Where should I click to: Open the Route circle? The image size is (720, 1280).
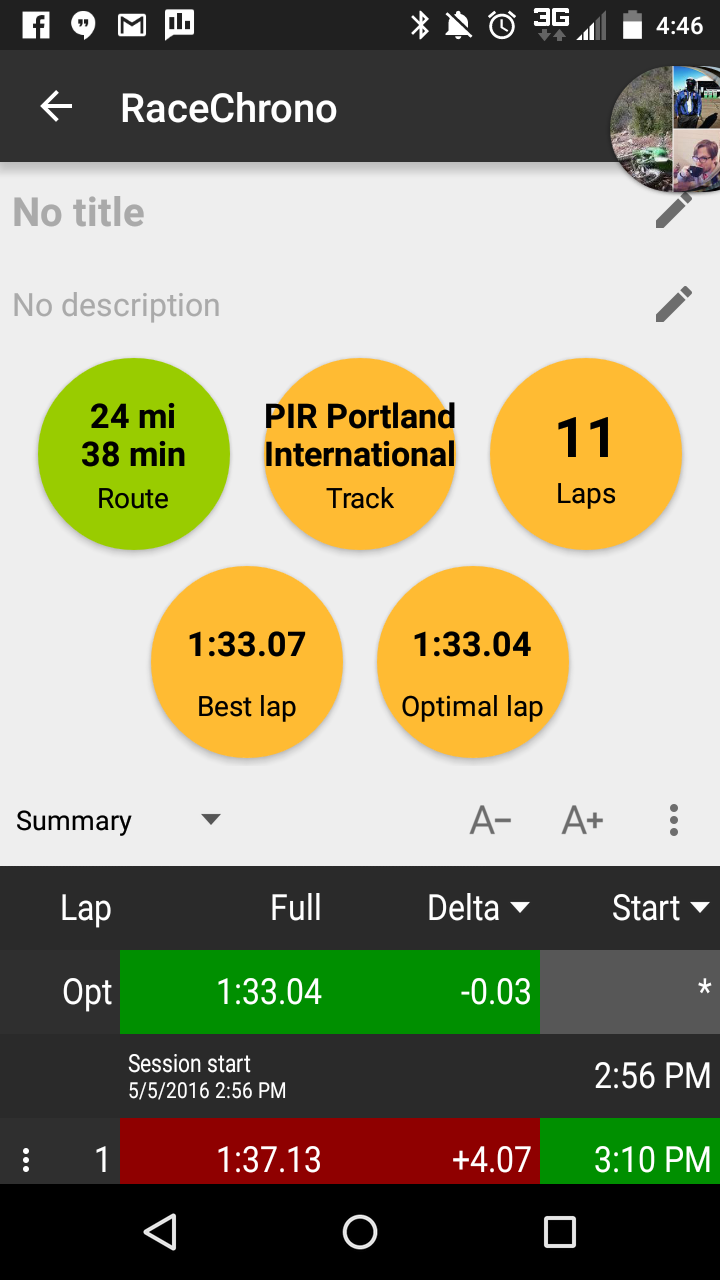(x=134, y=454)
